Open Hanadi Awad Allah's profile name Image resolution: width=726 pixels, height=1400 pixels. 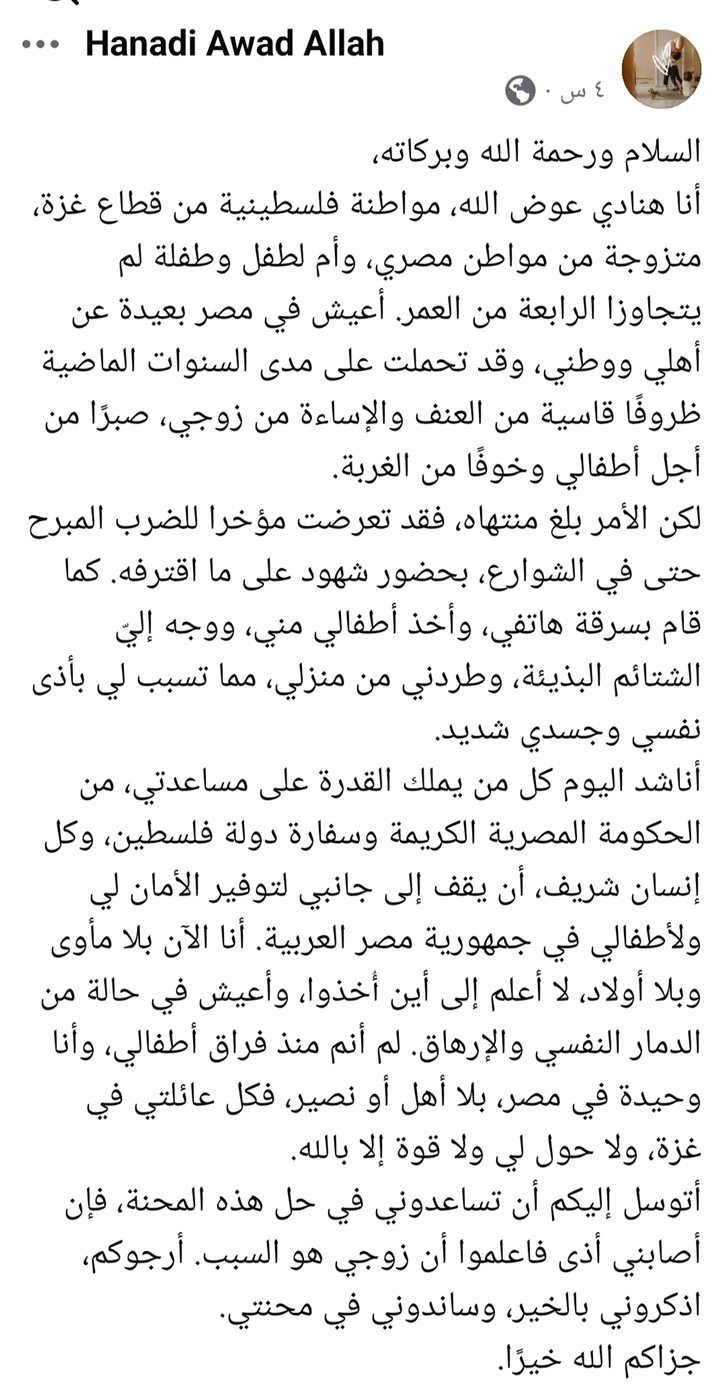pyautogui.click(x=235, y=45)
